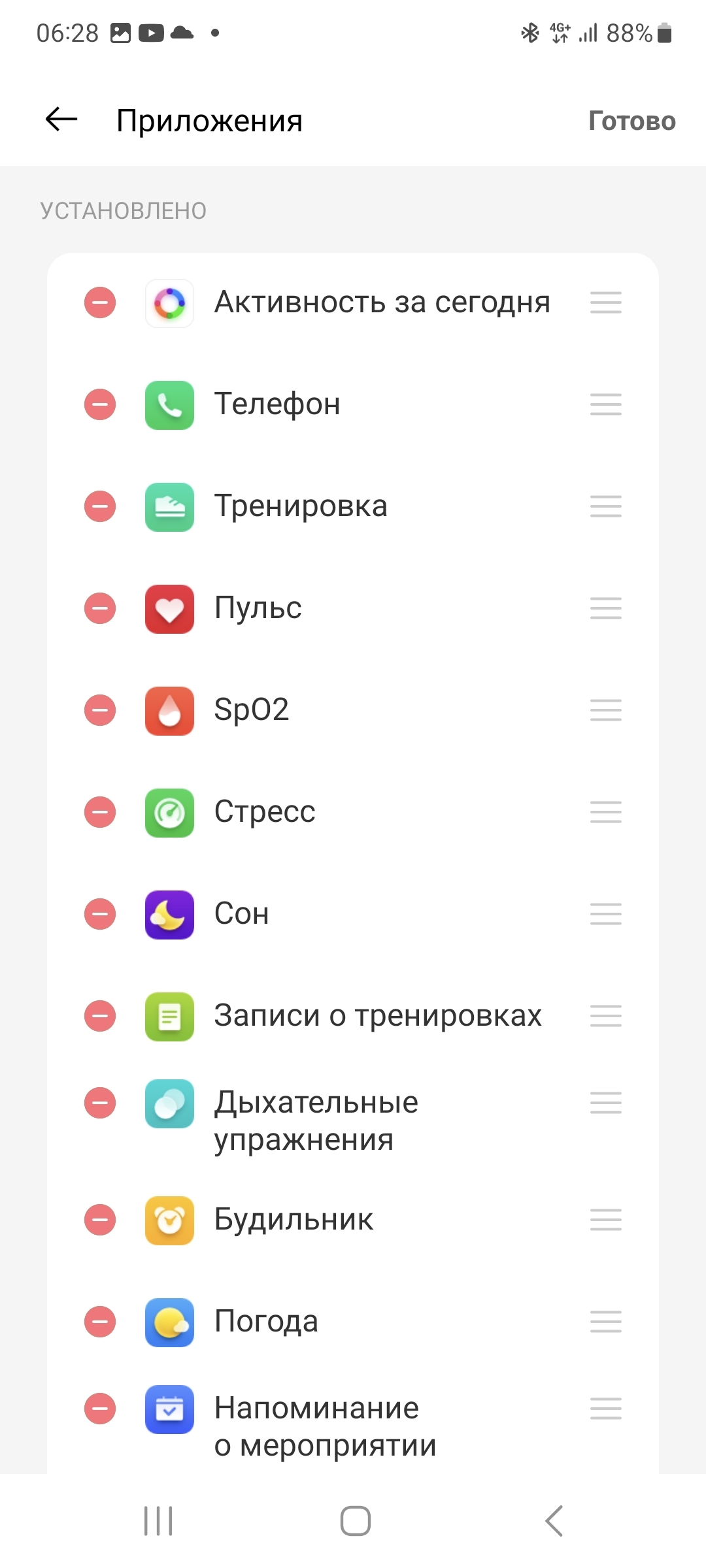Remove Записи о тренировках
The height and width of the screenshot is (1568, 706).
point(100,1016)
